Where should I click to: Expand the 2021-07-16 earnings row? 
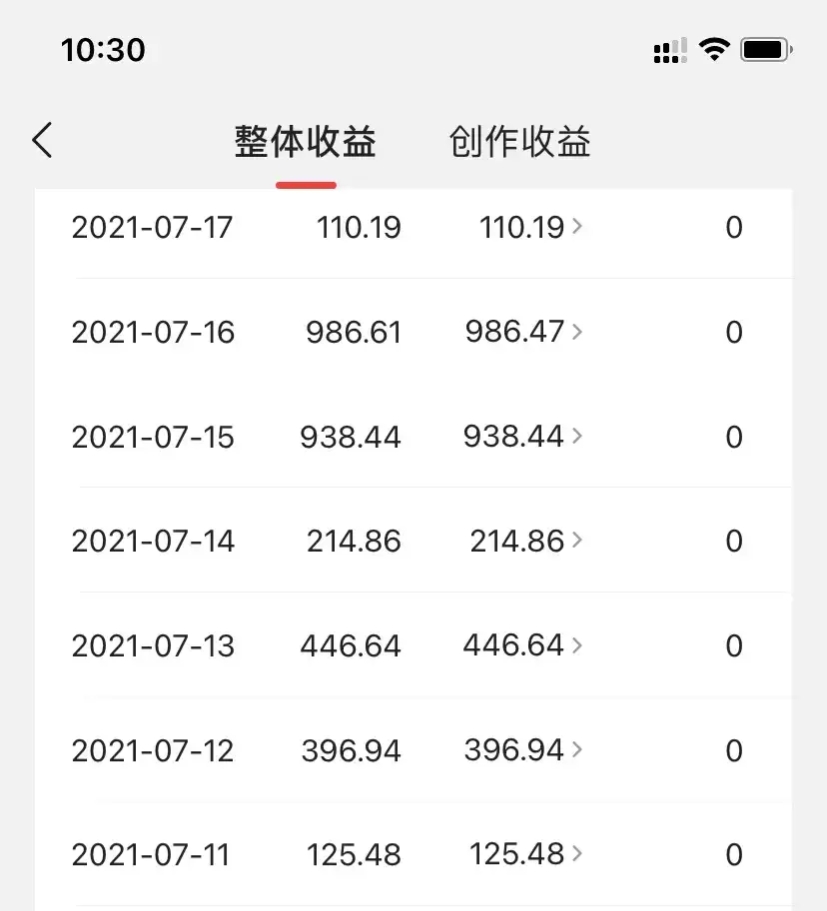tap(578, 332)
